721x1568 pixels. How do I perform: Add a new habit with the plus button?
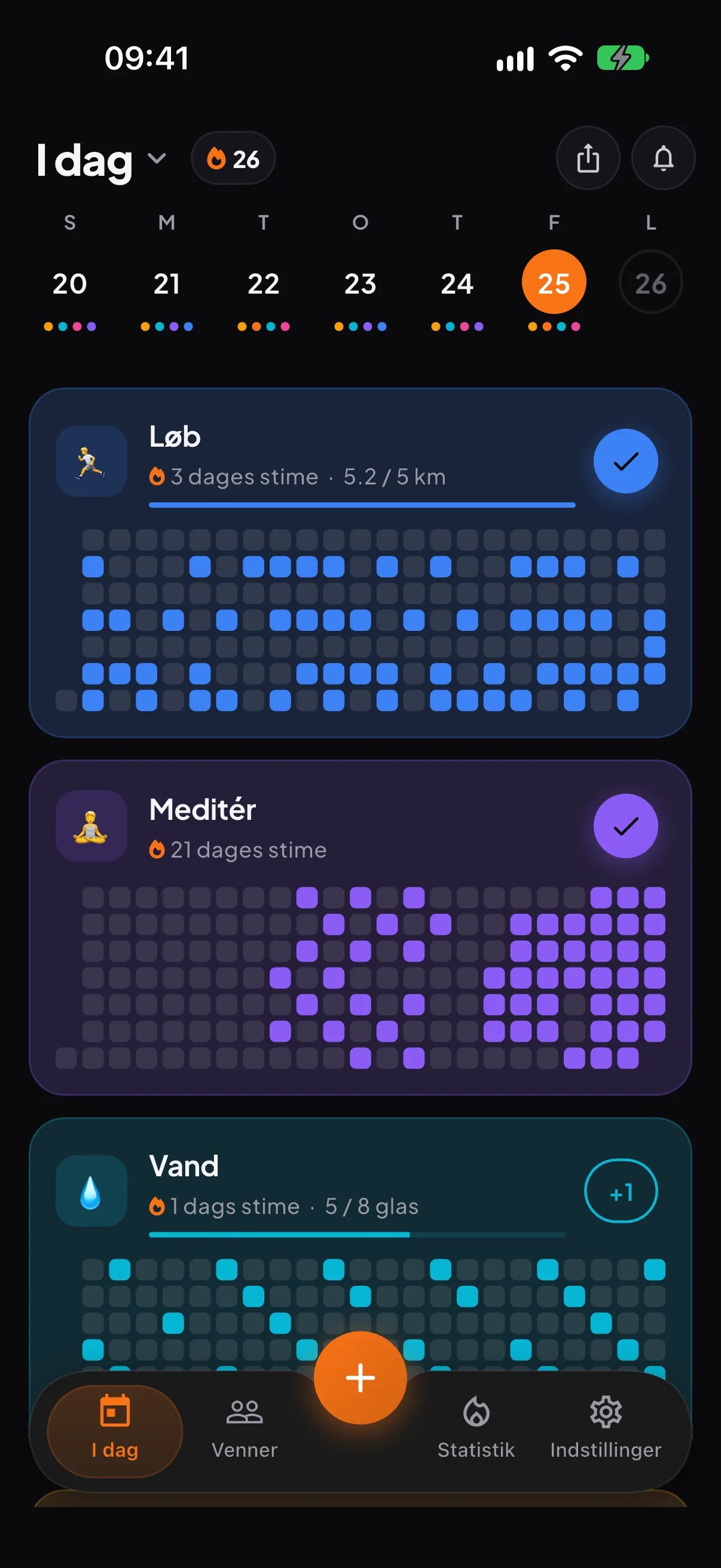(360, 1378)
